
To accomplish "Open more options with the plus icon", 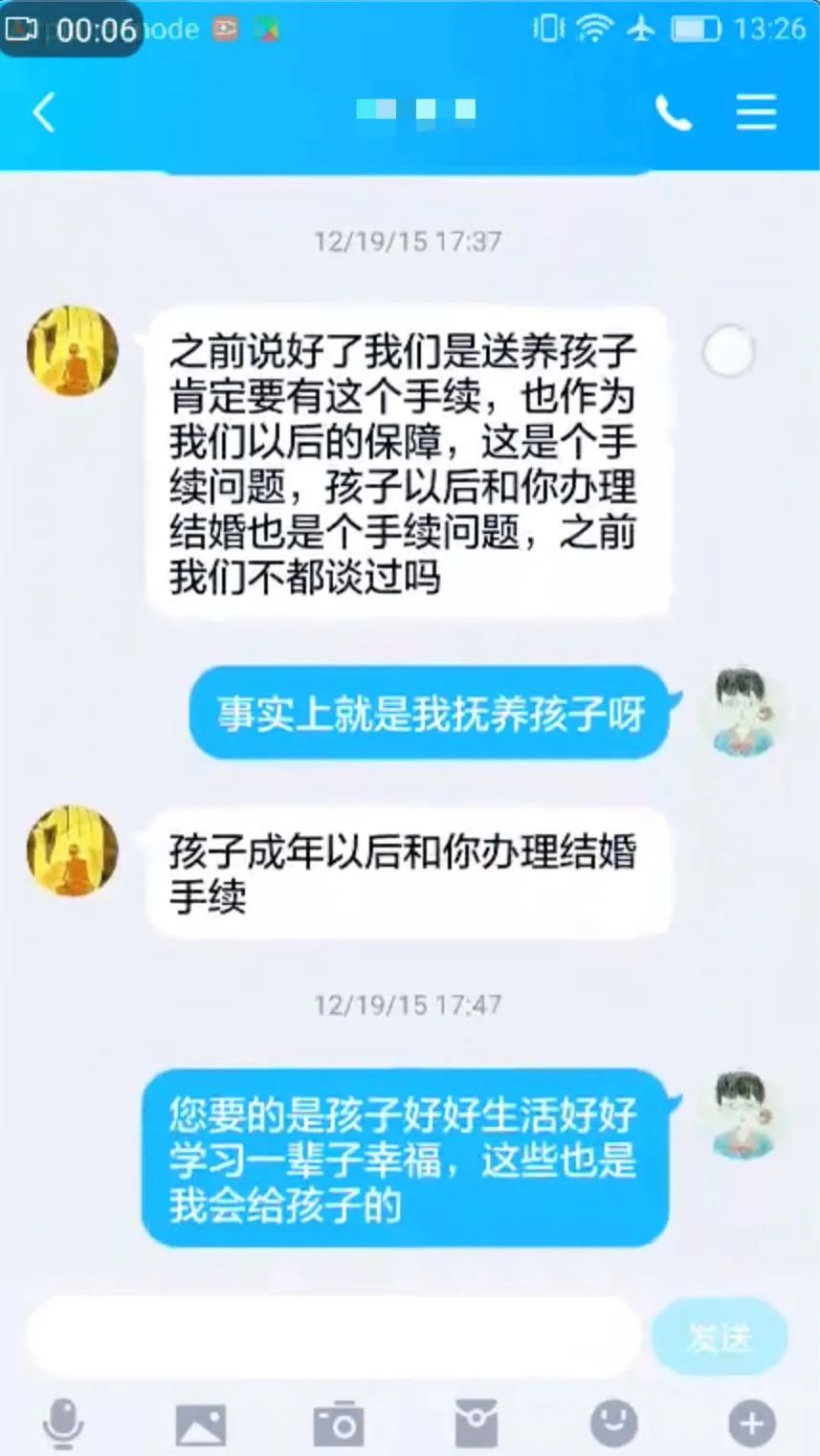I will tap(752, 1423).
